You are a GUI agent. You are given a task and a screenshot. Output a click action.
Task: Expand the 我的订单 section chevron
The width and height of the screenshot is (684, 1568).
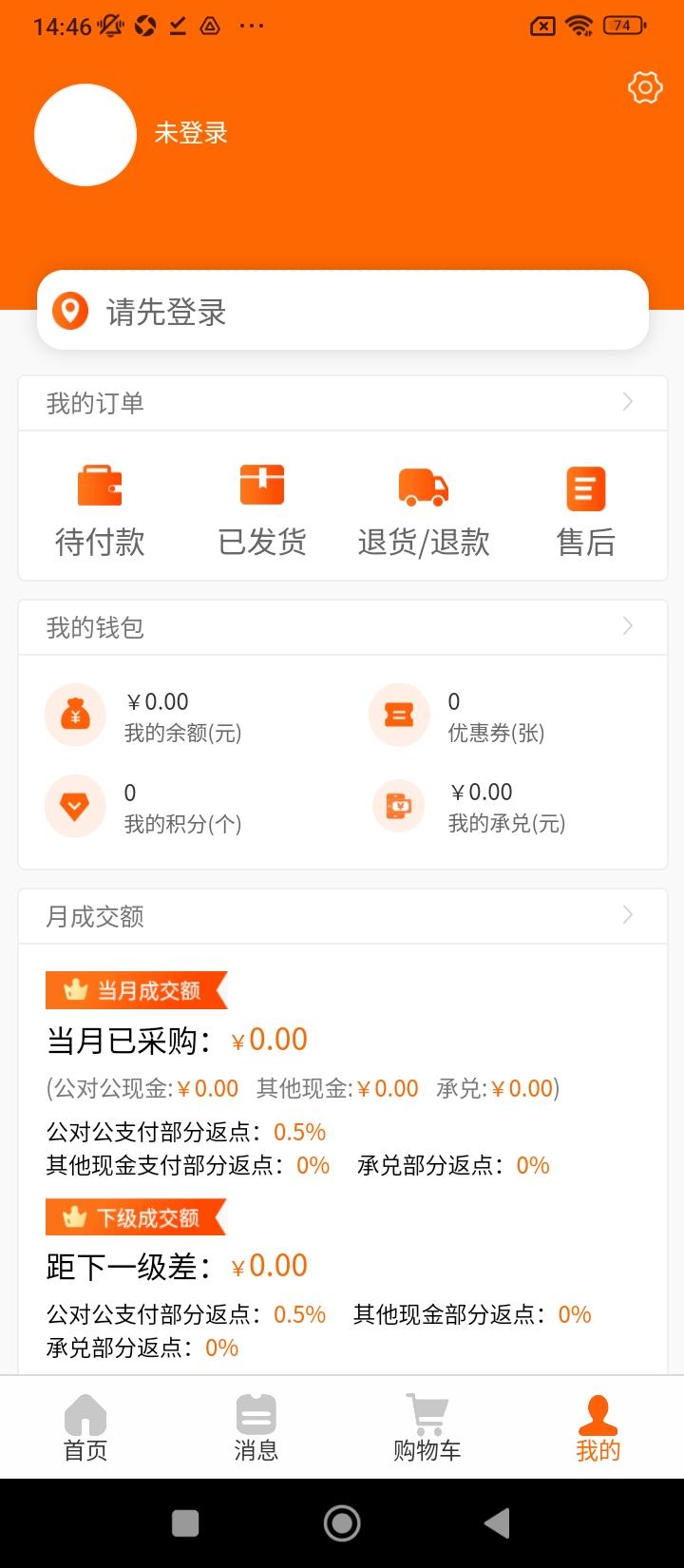pos(627,402)
